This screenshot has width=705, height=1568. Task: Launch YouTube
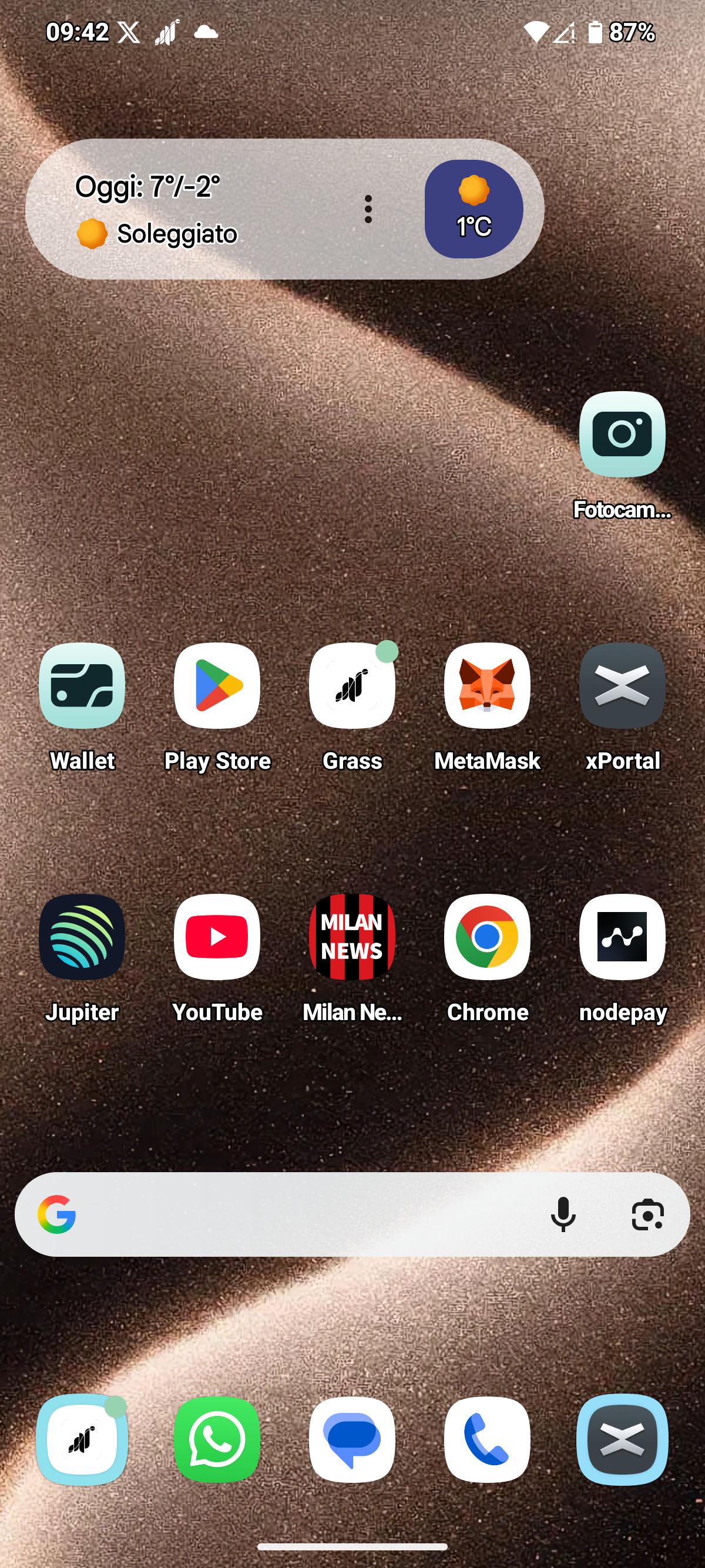click(217, 936)
